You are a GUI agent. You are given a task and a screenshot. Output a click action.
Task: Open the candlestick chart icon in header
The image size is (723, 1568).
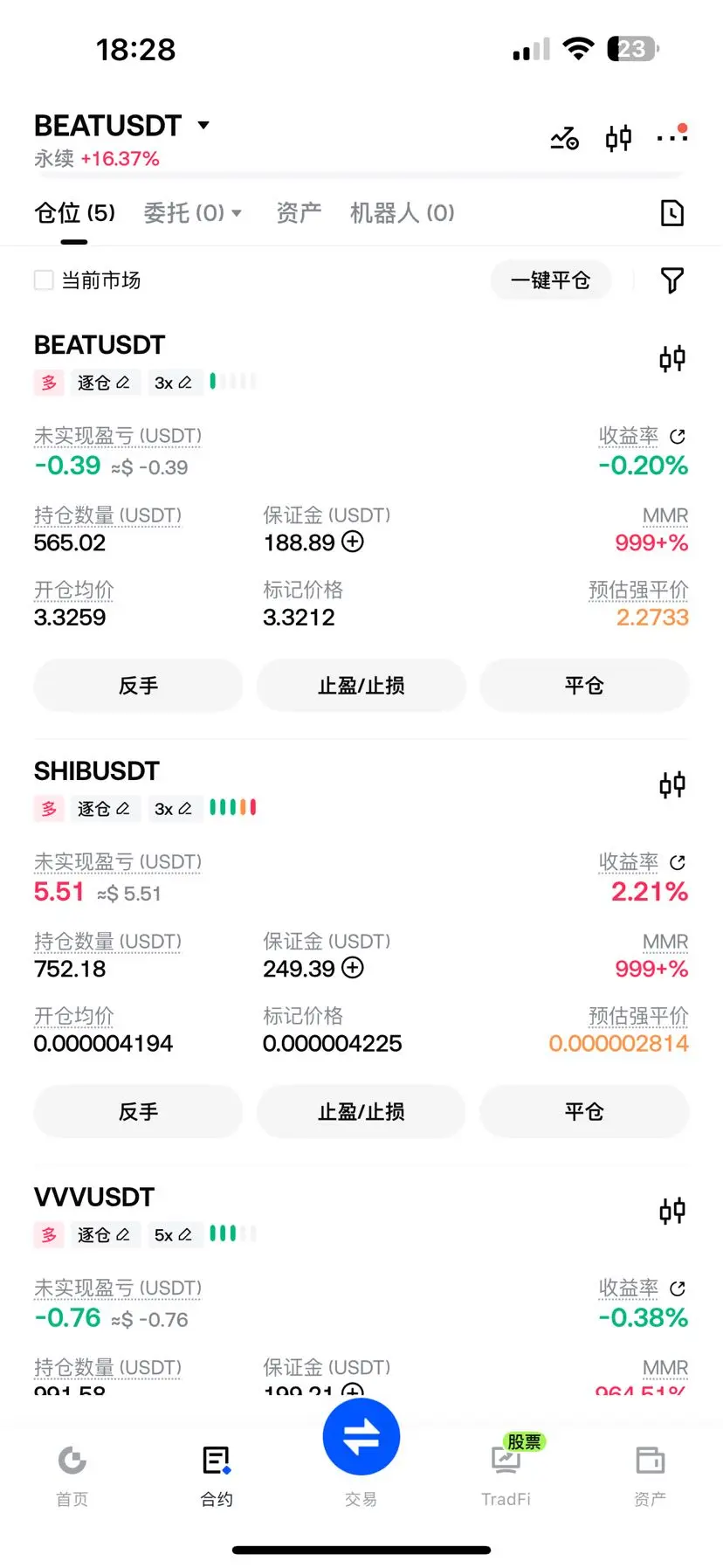618,138
